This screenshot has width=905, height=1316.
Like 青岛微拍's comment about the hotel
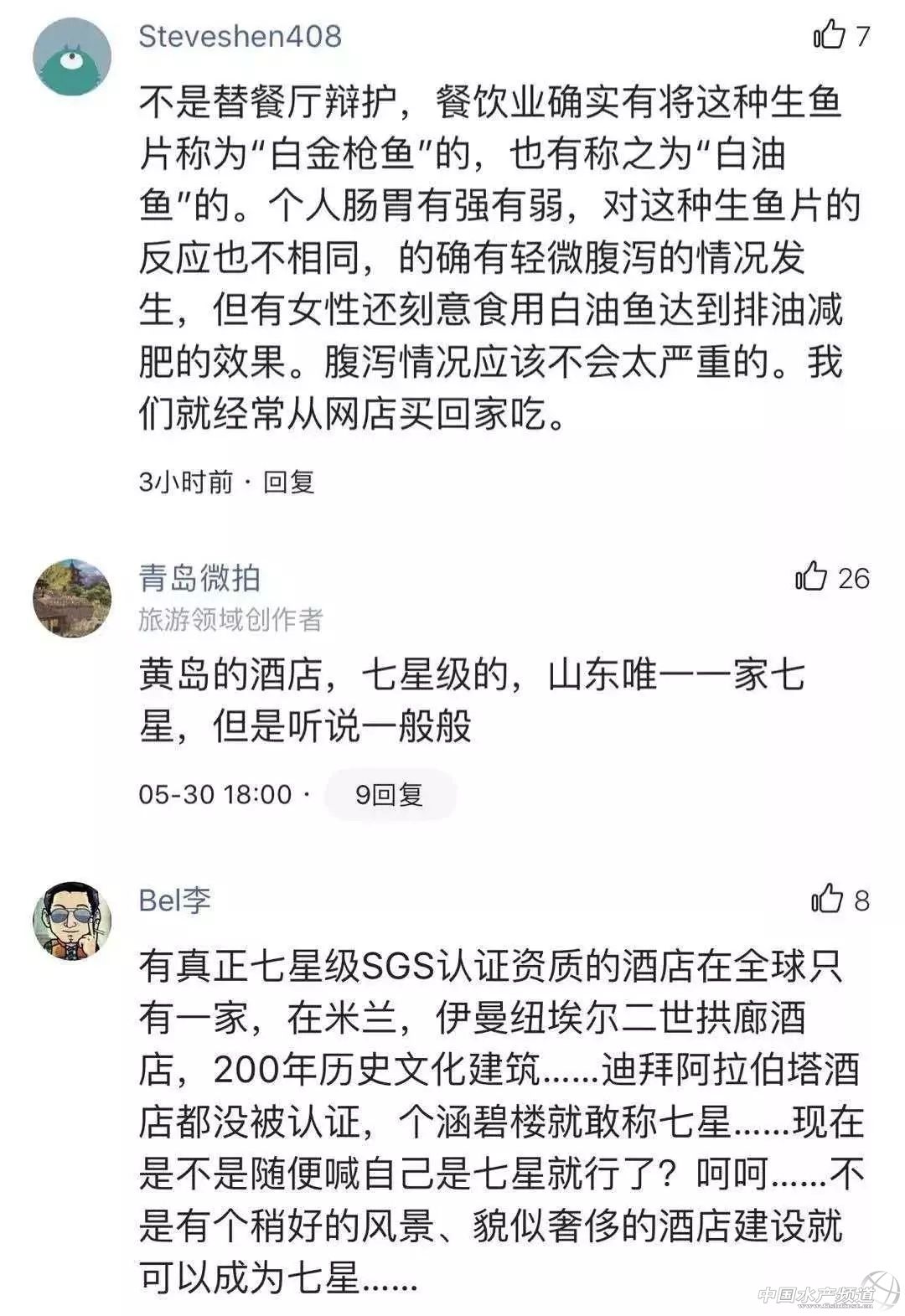pos(811,577)
